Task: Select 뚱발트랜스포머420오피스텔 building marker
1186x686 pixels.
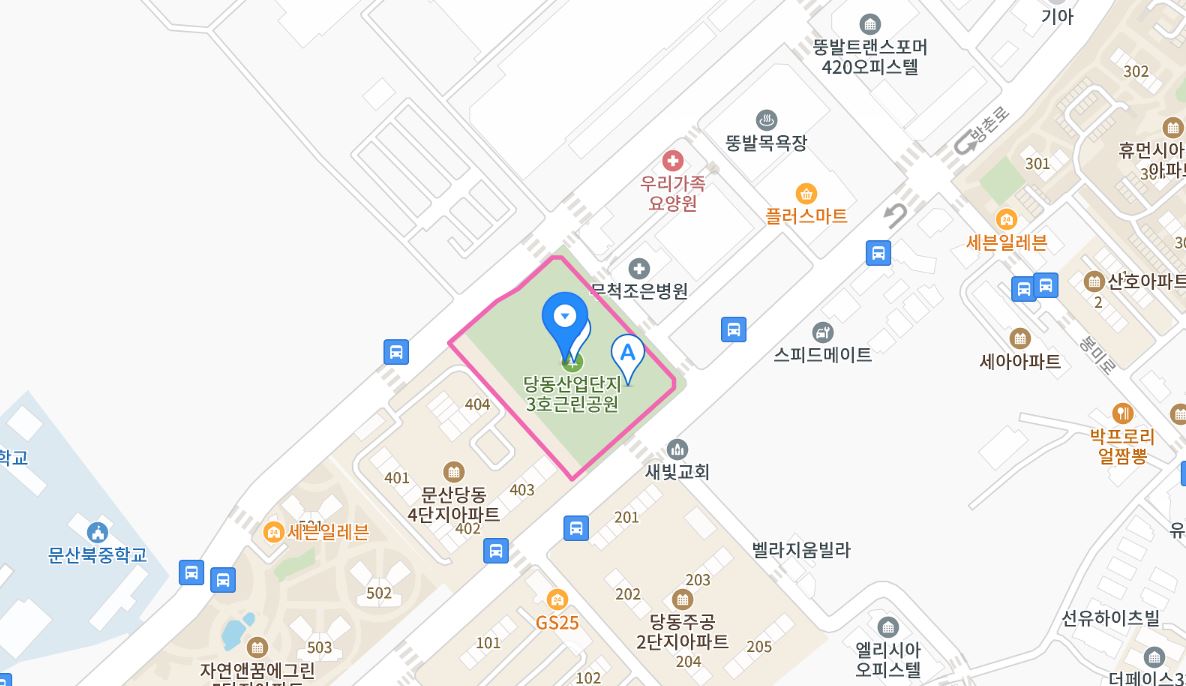Action: [x=870, y=24]
